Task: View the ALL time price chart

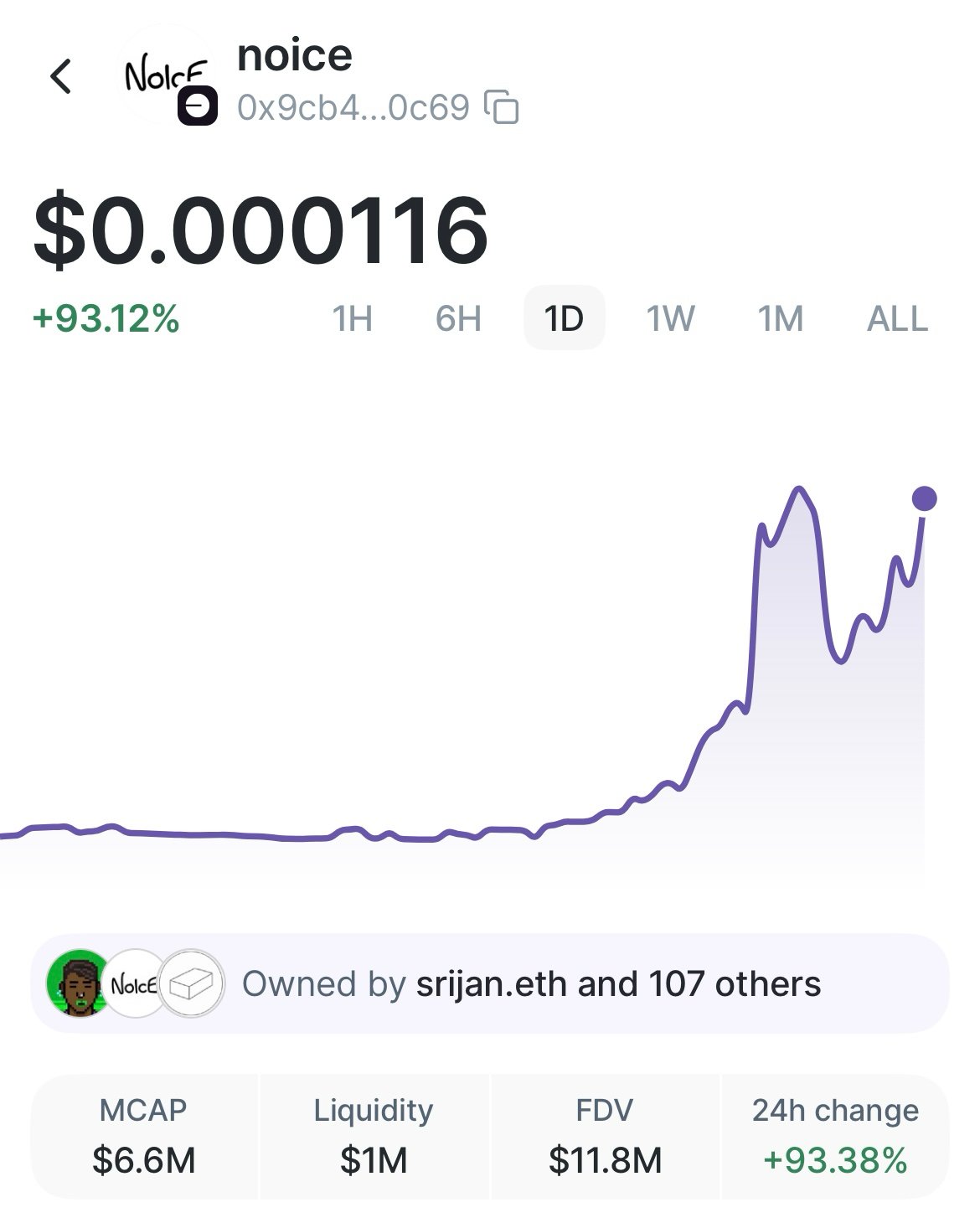Action: 897,319
